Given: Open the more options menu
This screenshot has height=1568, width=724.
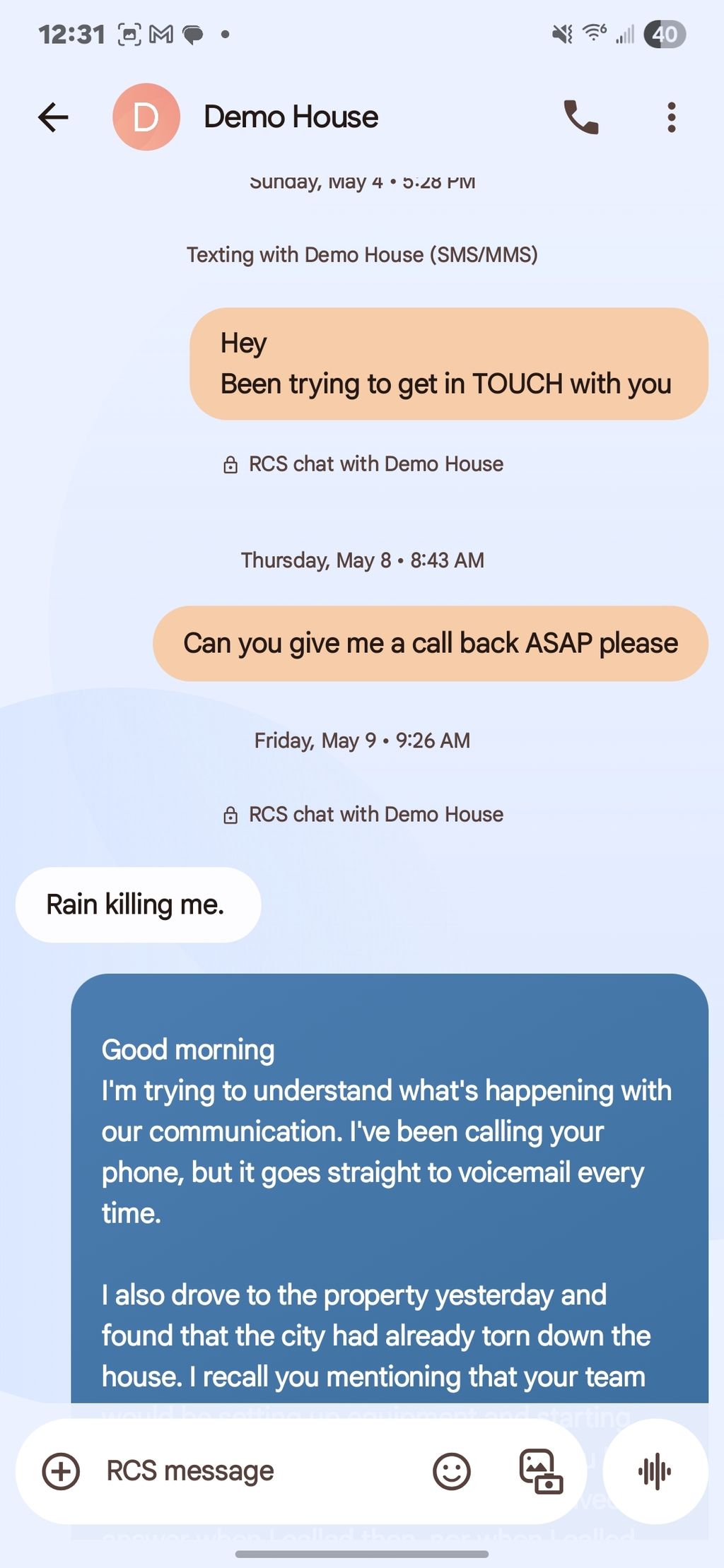Looking at the screenshot, I should coord(671,117).
